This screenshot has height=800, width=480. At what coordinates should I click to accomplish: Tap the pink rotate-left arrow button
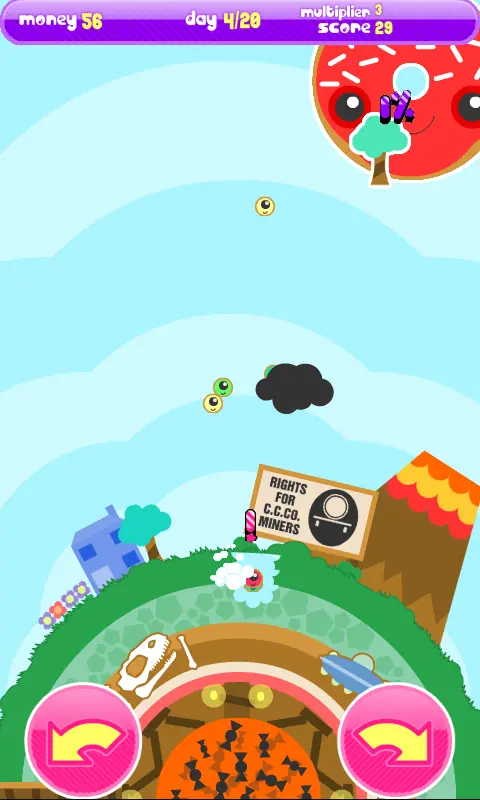(84, 741)
